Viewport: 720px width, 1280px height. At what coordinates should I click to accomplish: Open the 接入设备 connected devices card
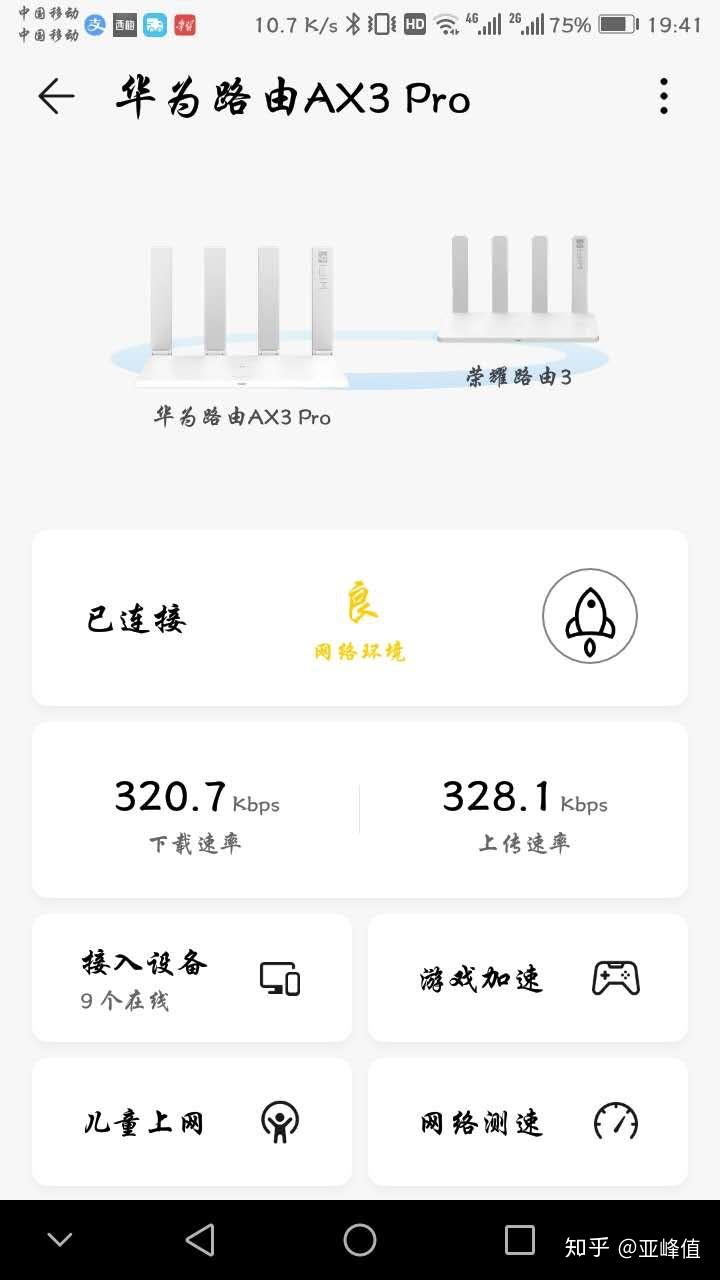pyautogui.click(x=192, y=977)
